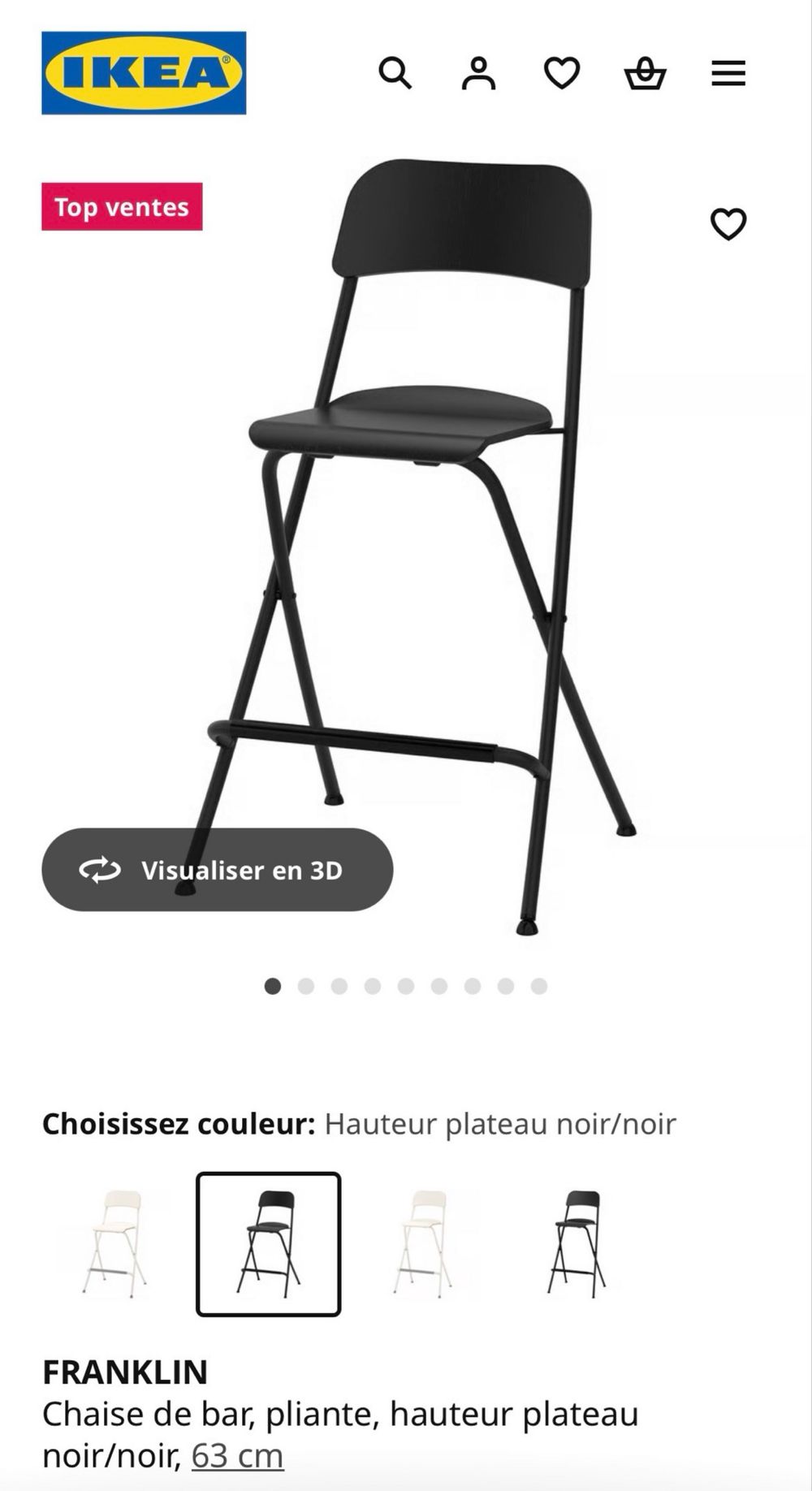
Task: Select the first white chair color option
Action: pos(114,1243)
